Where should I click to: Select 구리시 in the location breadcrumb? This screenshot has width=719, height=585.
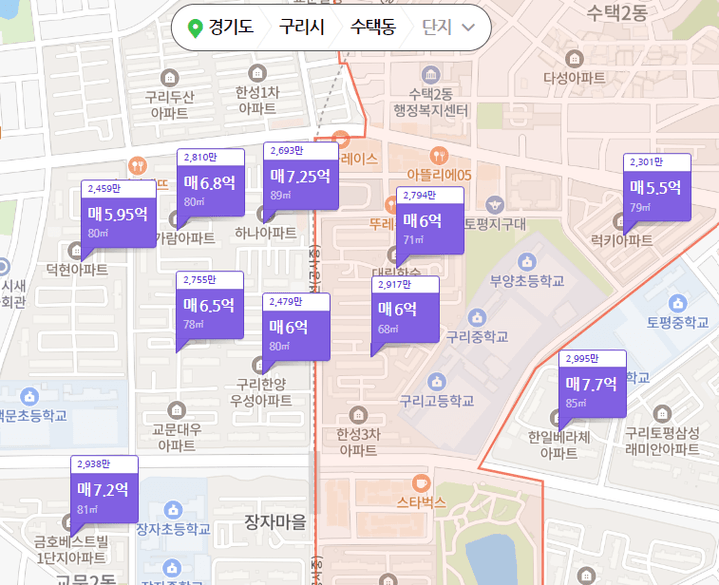point(301,28)
